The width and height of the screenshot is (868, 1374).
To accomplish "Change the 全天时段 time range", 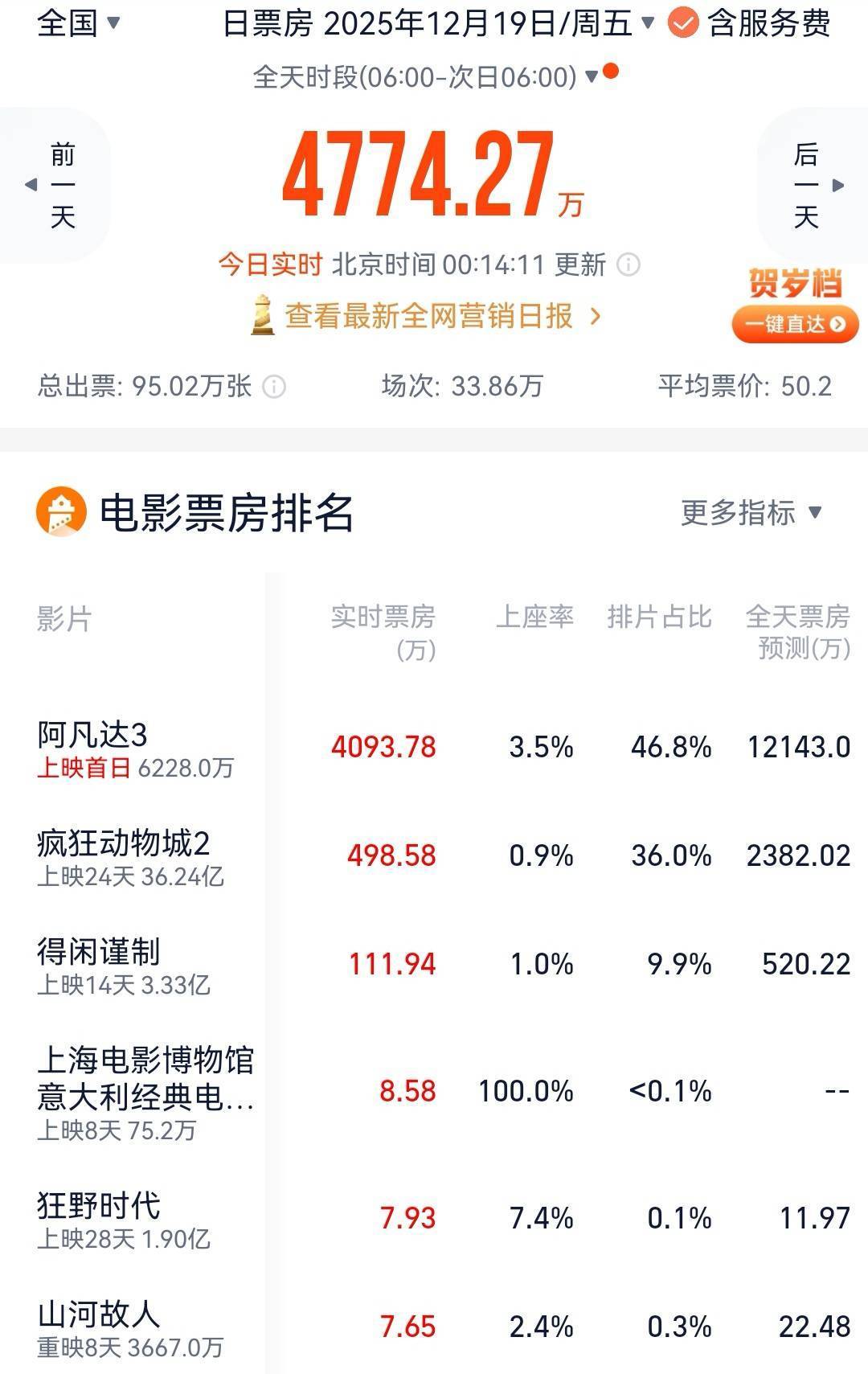I will coord(426,76).
